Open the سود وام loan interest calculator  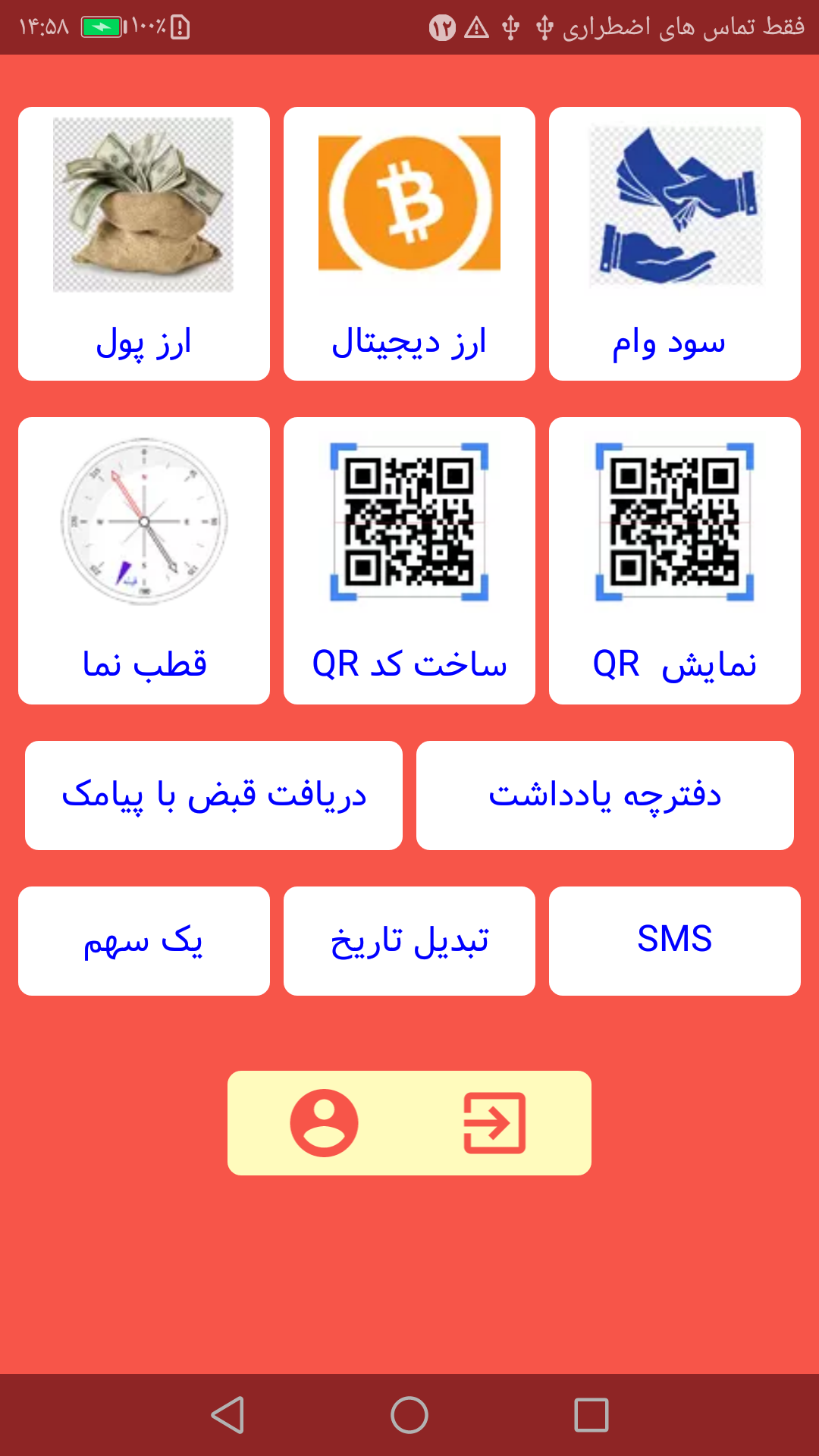[674, 243]
